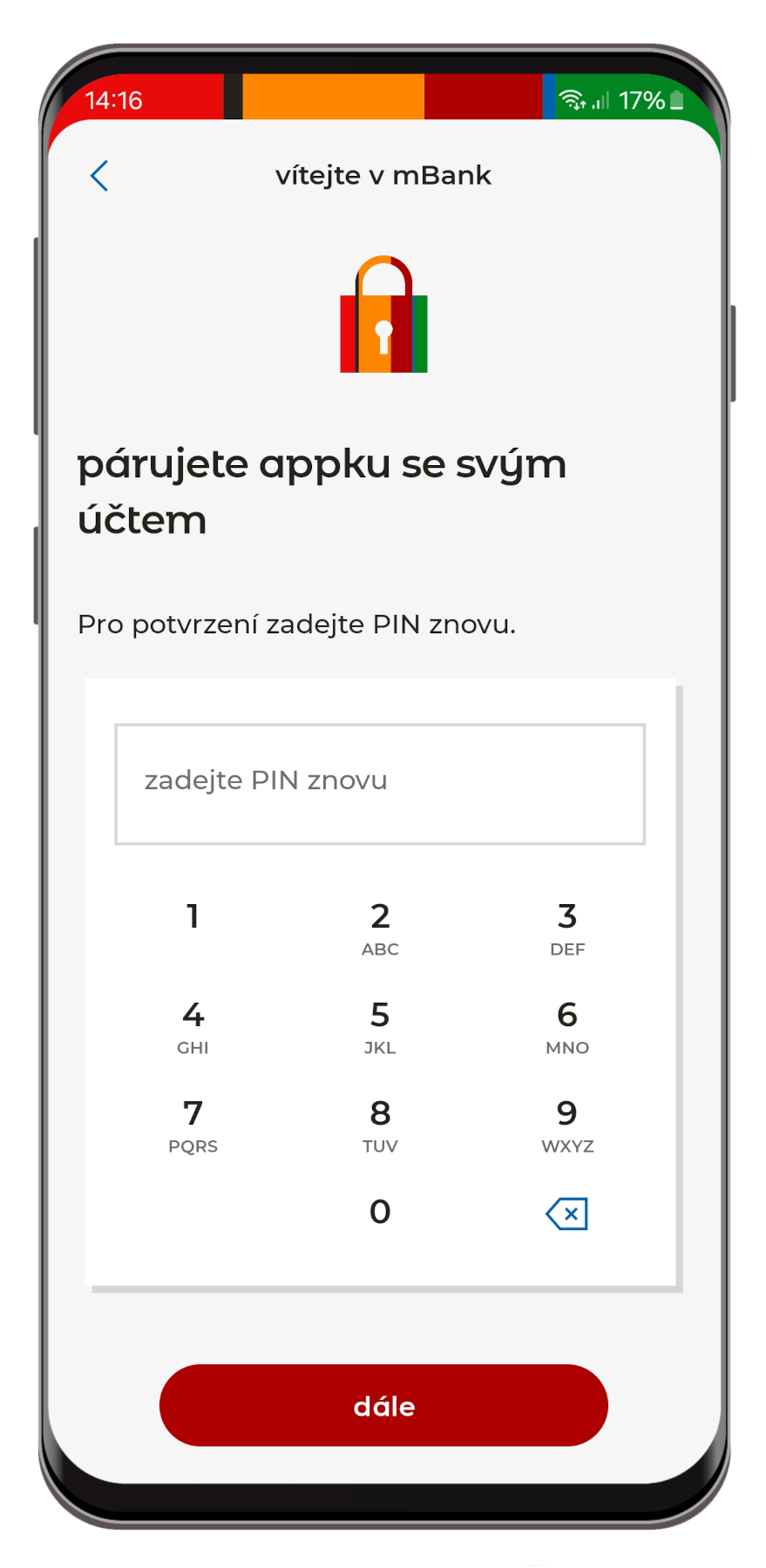Tap the 2 ABC key
The height and width of the screenshot is (1568, 766).
point(380,929)
